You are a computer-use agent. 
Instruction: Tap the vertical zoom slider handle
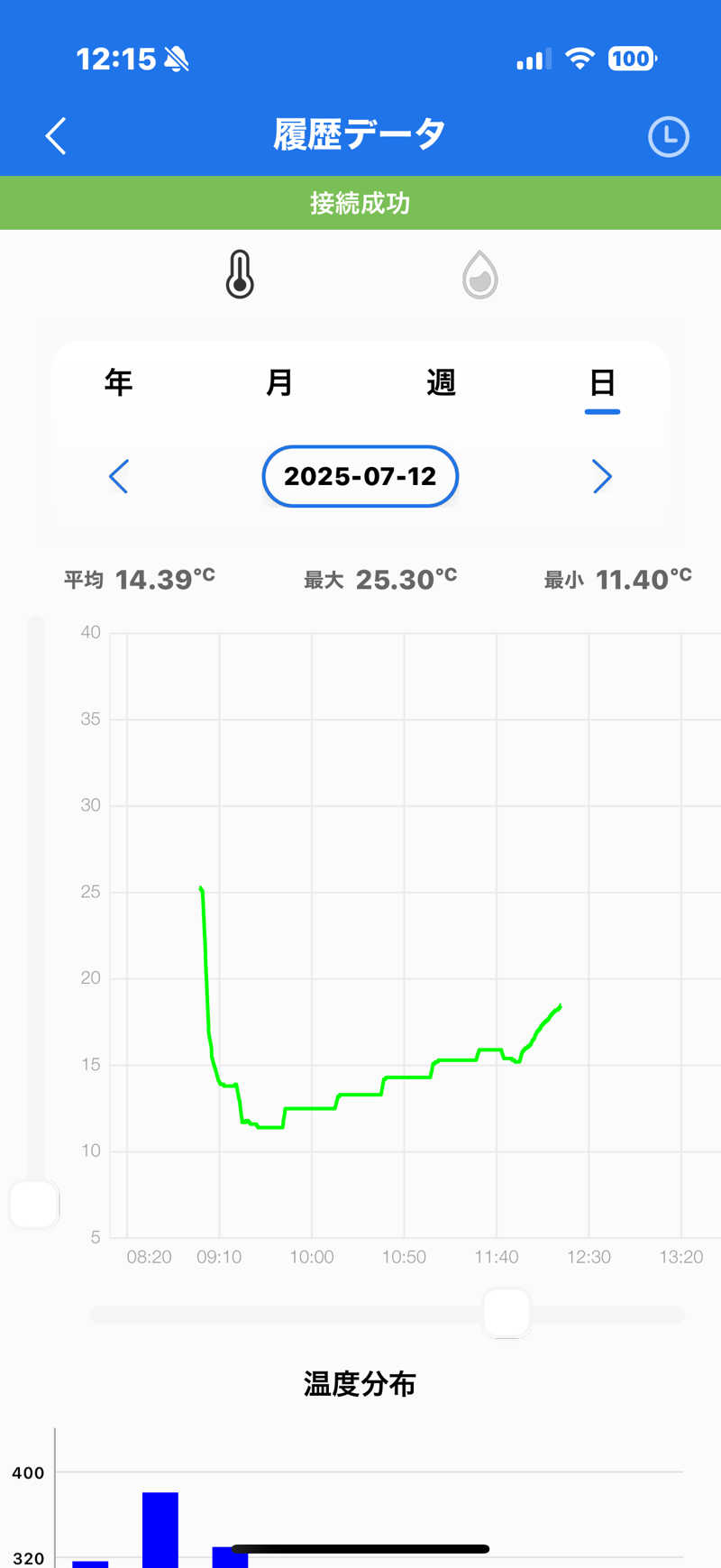click(34, 1205)
